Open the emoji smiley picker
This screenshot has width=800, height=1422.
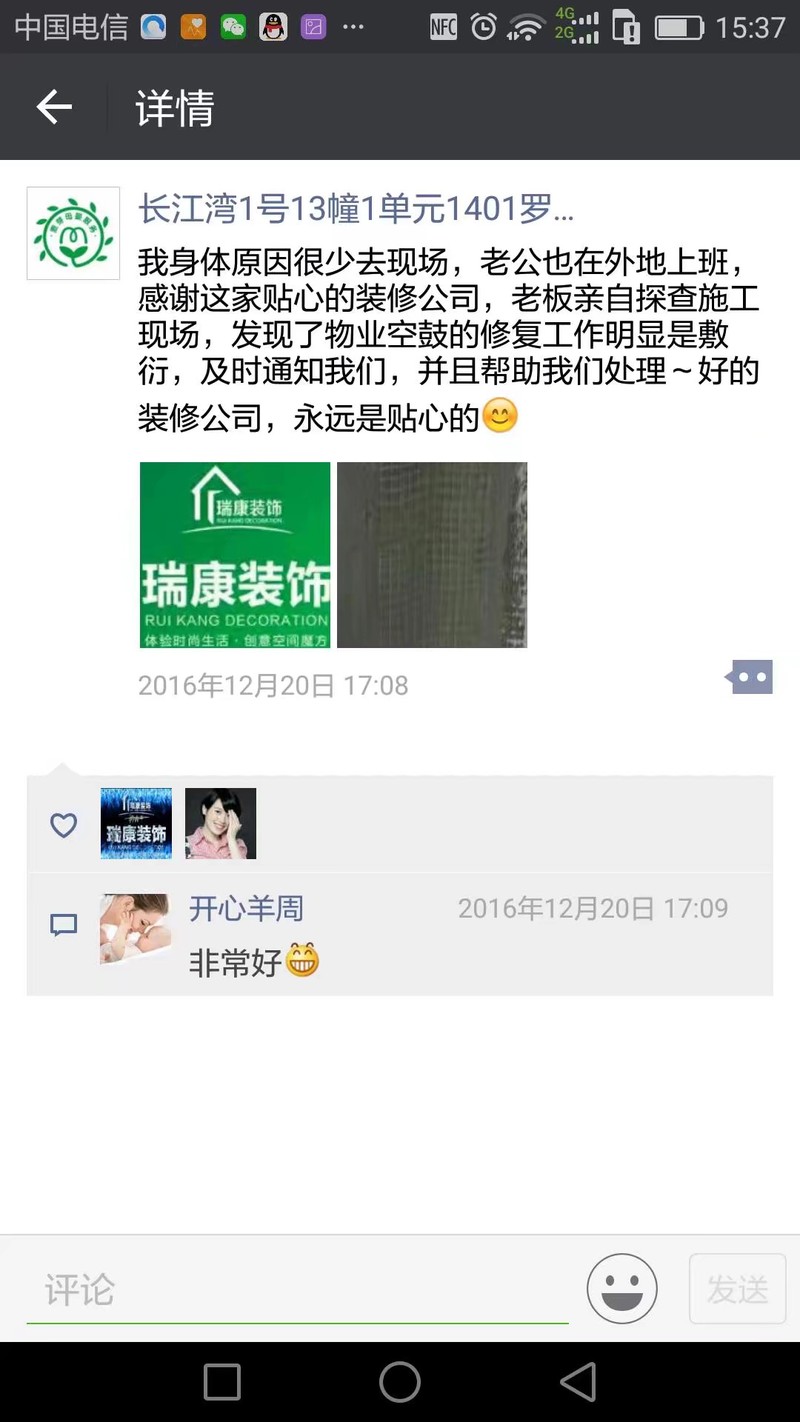[622, 1289]
